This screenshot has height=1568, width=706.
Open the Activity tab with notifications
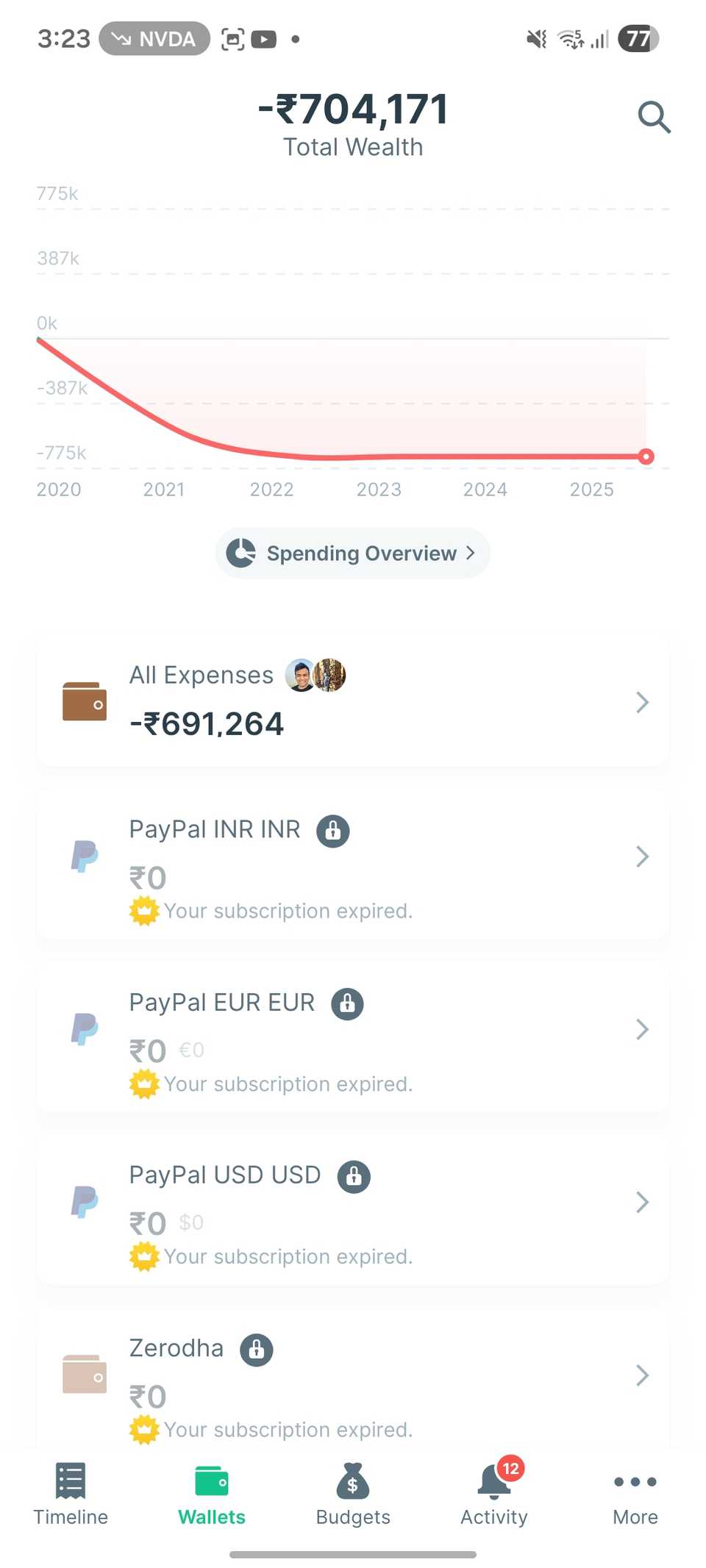coord(494,1494)
